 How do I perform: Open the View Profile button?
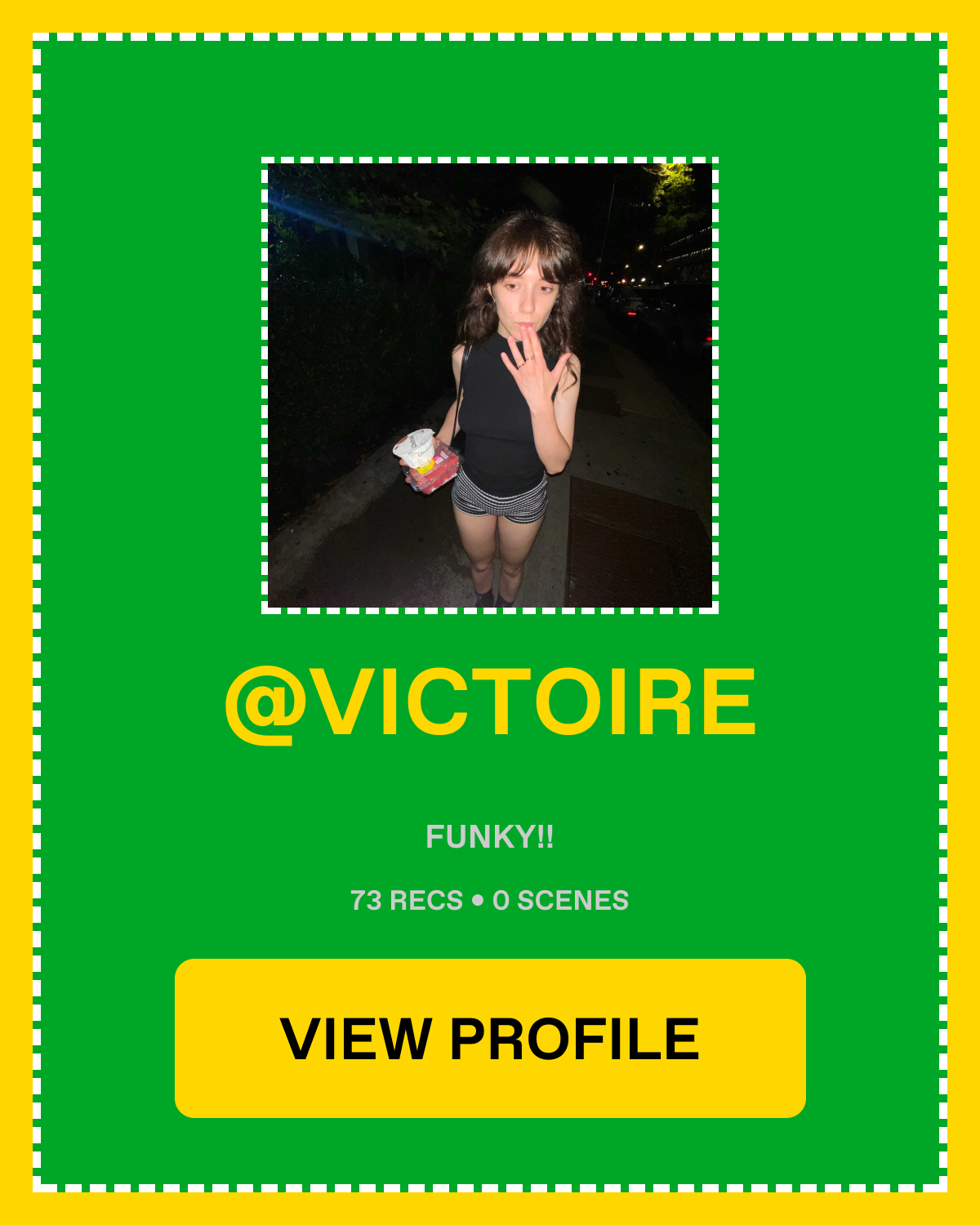[x=490, y=1038]
